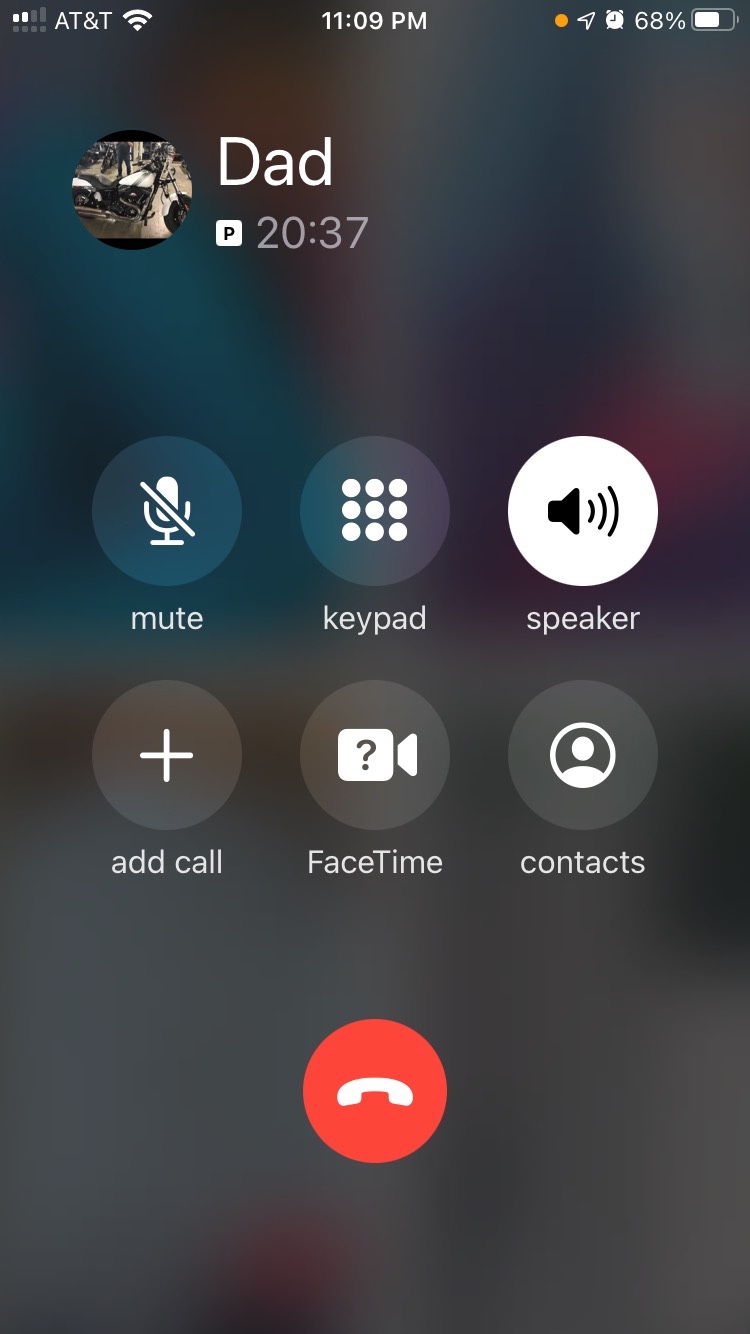Open the dial keypad
The image size is (750, 1334).
pyautogui.click(x=375, y=511)
